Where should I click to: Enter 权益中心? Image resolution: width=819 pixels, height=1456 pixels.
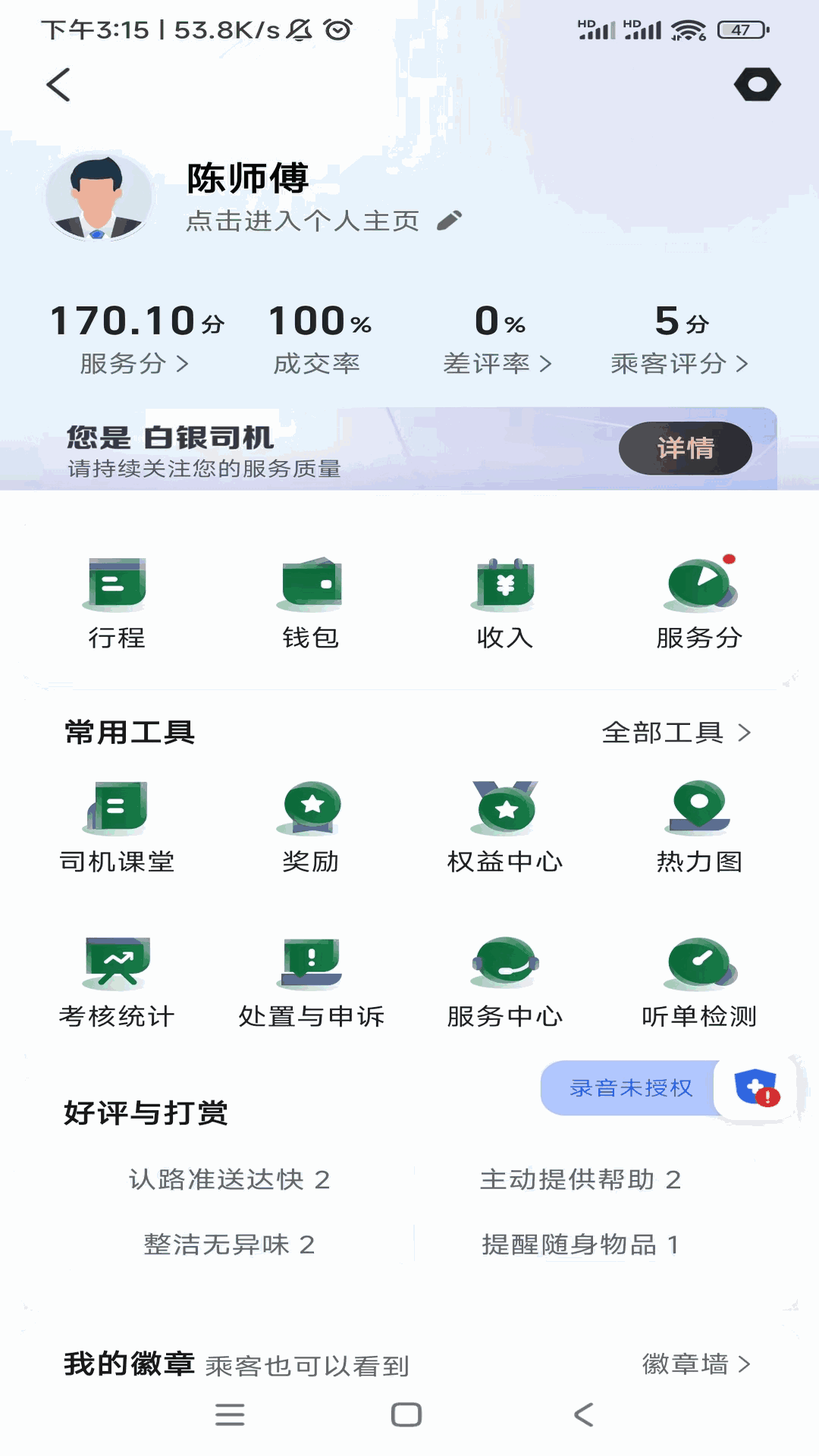tap(505, 827)
